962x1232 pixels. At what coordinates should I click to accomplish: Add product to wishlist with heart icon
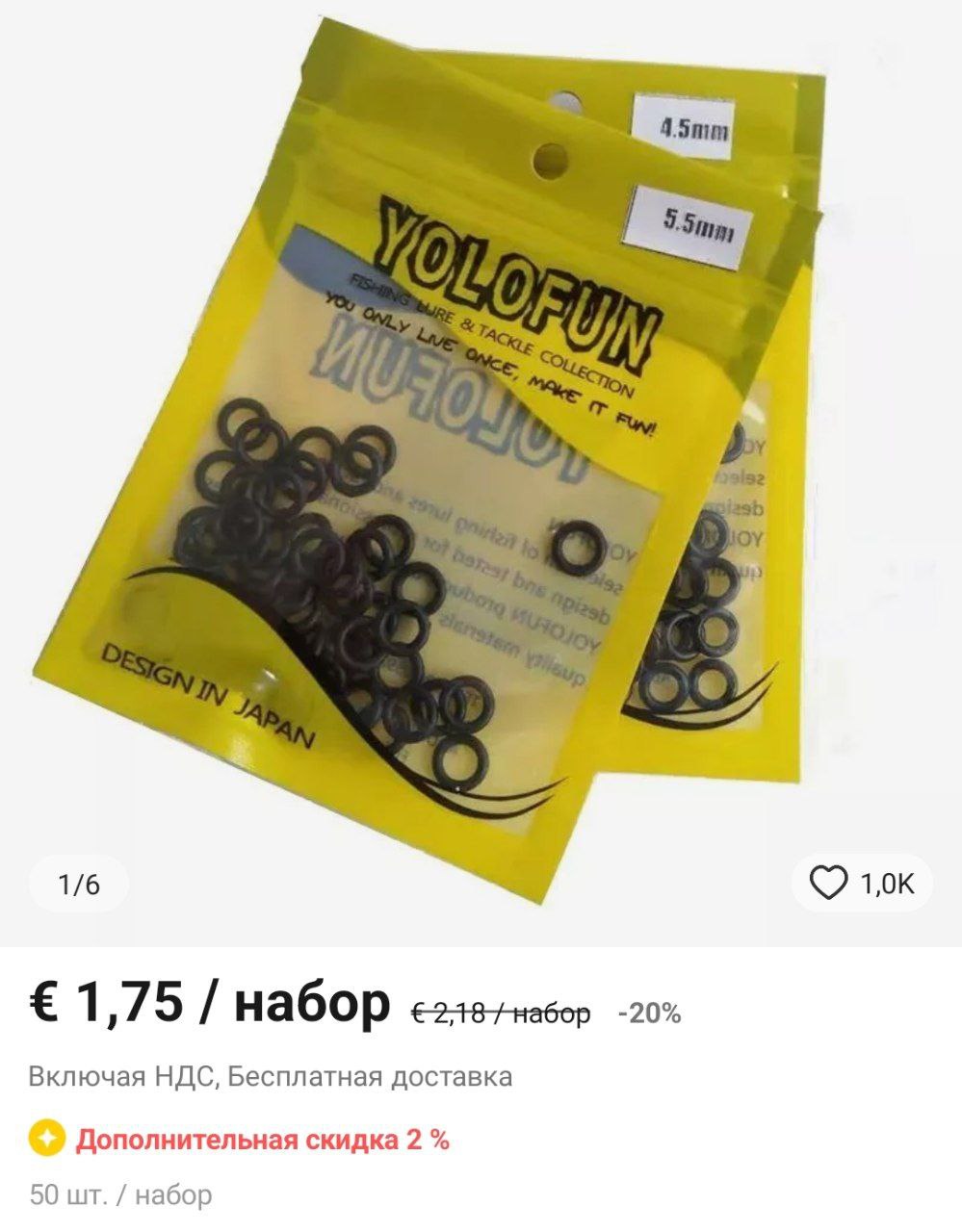pos(828,883)
